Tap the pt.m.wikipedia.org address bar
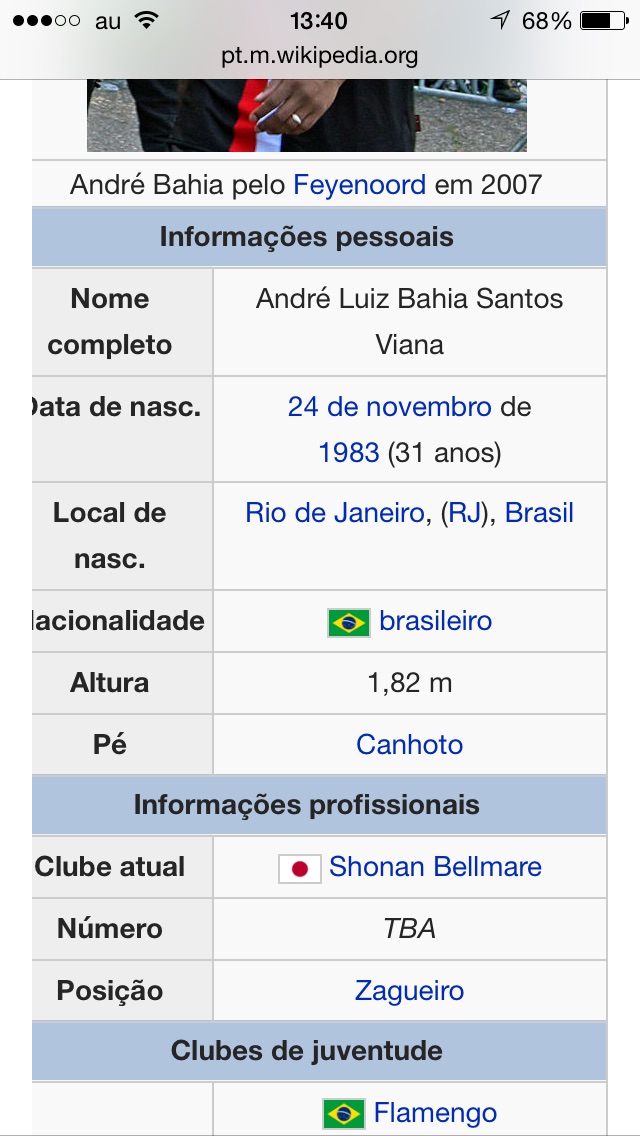Image resolution: width=640 pixels, height=1136 pixels. (x=319, y=56)
